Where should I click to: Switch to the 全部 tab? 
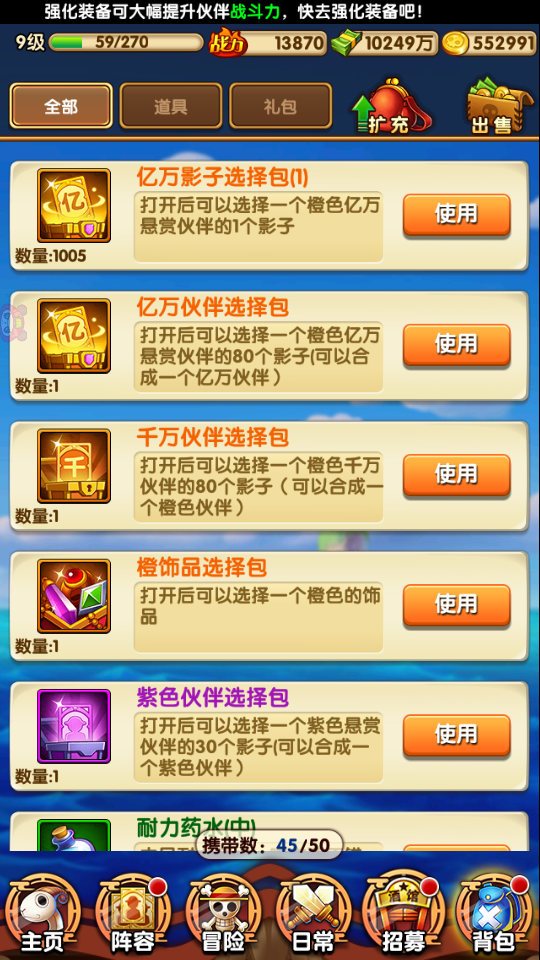(61, 106)
